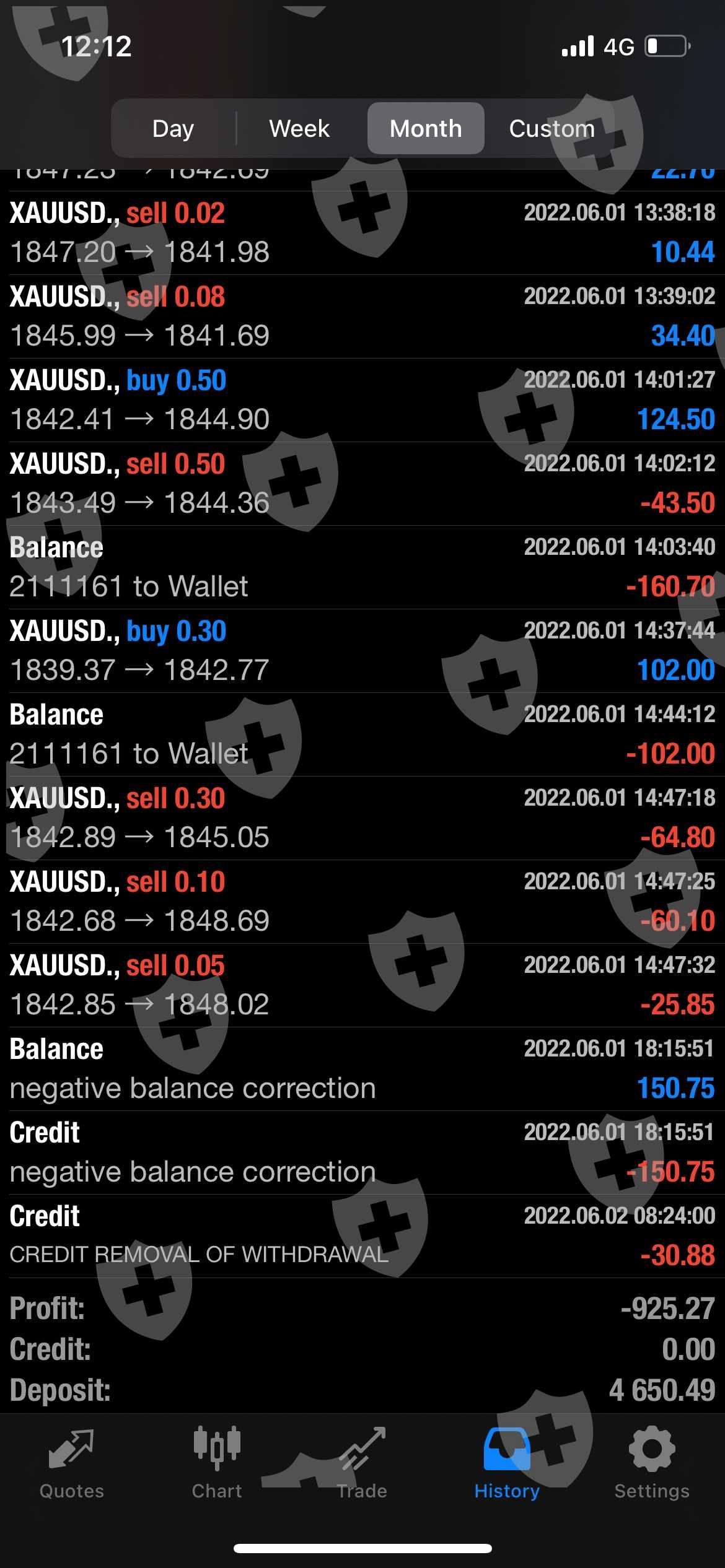This screenshot has height=1568, width=725.
Task: Choose the Month period filter
Action: click(426, 129)
